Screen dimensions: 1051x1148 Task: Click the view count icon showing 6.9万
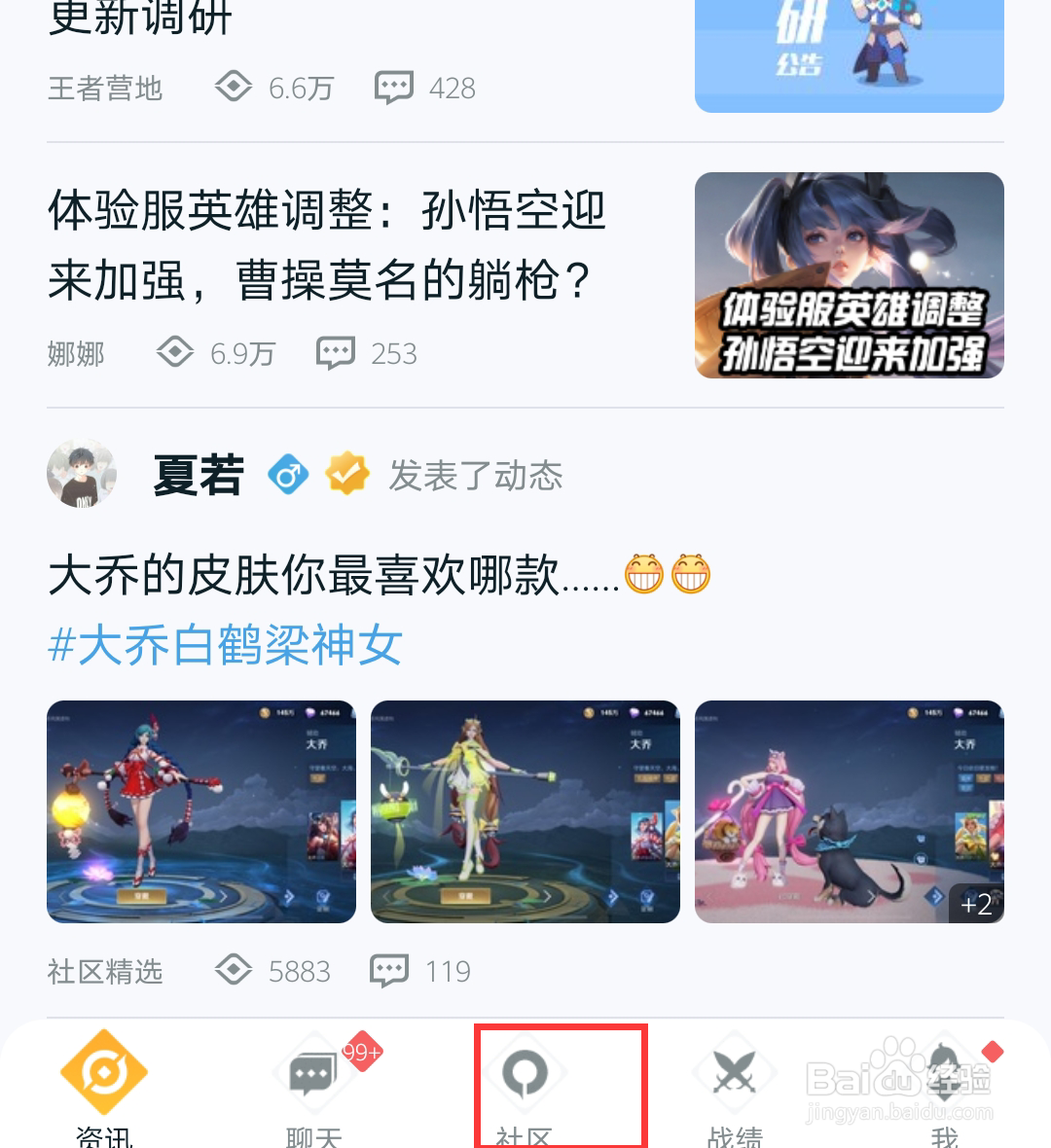176,351
